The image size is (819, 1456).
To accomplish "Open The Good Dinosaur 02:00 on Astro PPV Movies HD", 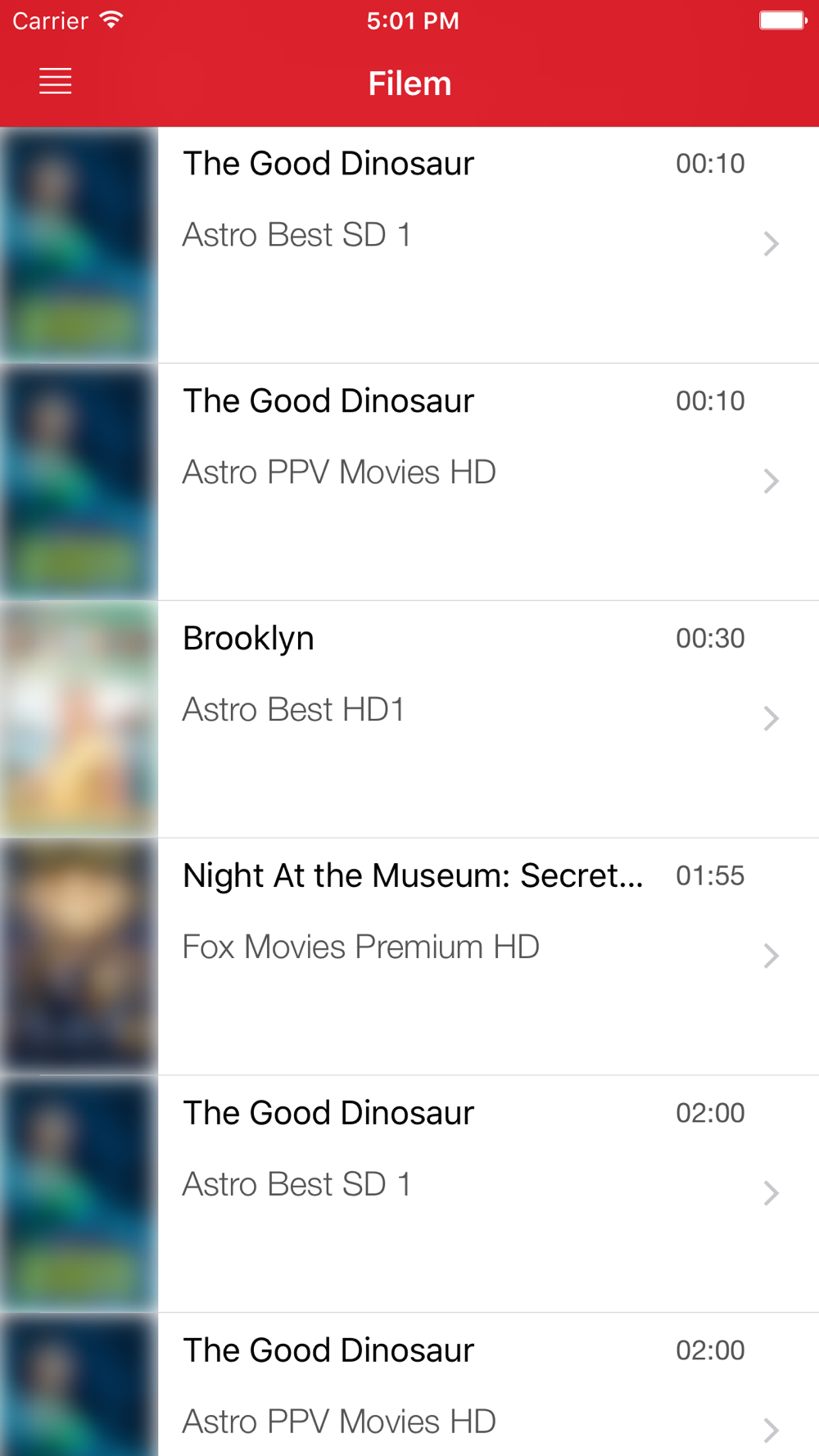I will coord(409,1385).
